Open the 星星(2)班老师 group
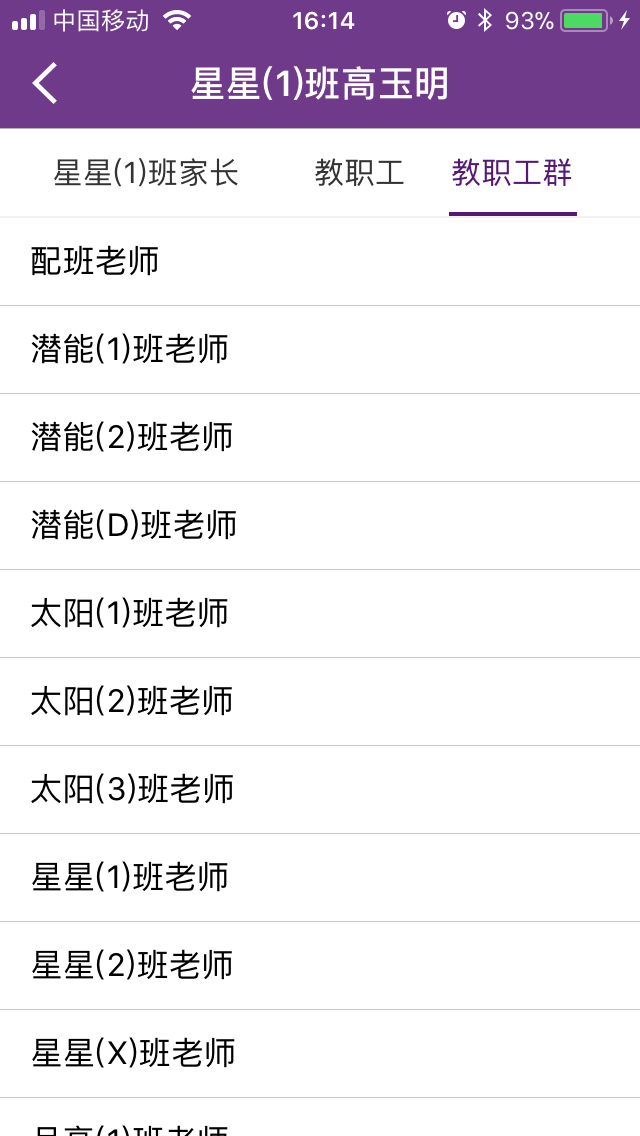This screenshot has height=1136, width=640. click(320, 966)
